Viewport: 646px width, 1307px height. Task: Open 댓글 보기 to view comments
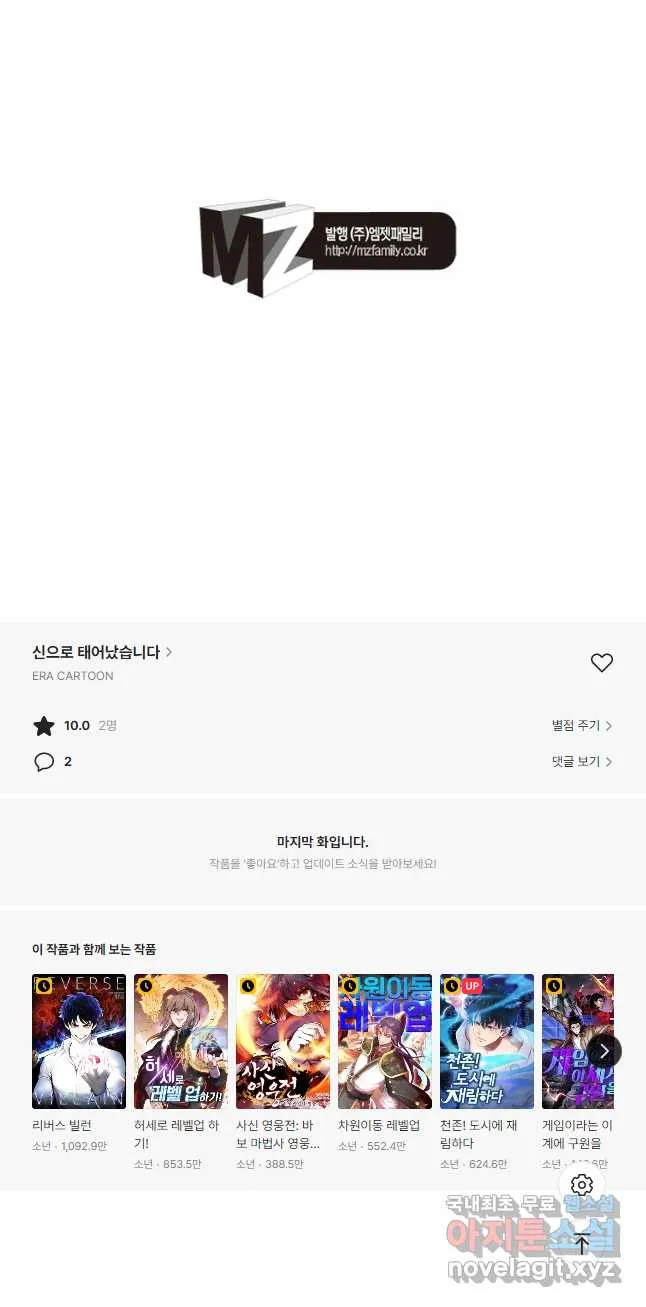(x=582, y=762)
